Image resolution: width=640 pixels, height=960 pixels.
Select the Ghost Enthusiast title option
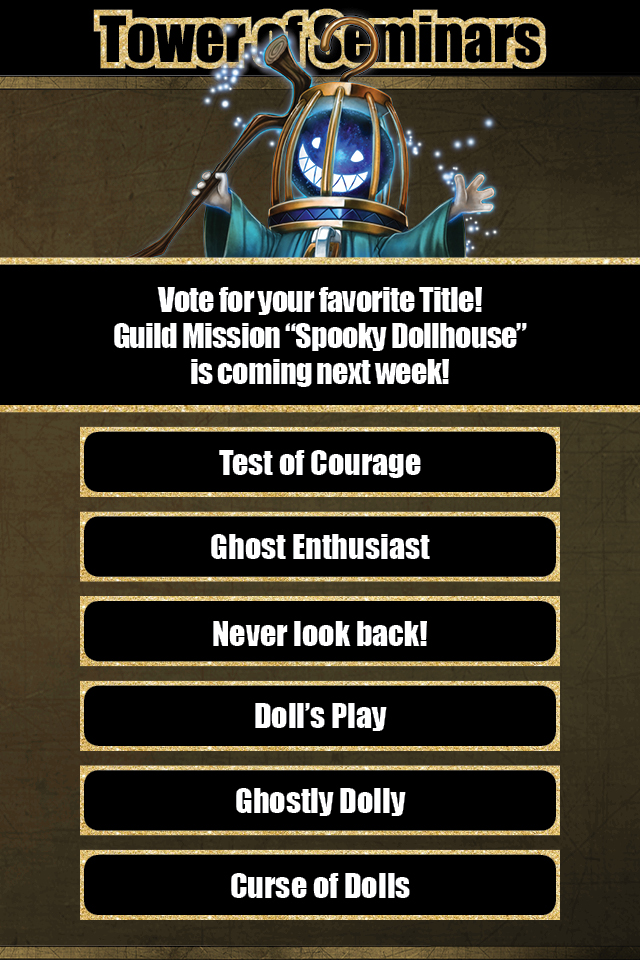tap(320, 547)
